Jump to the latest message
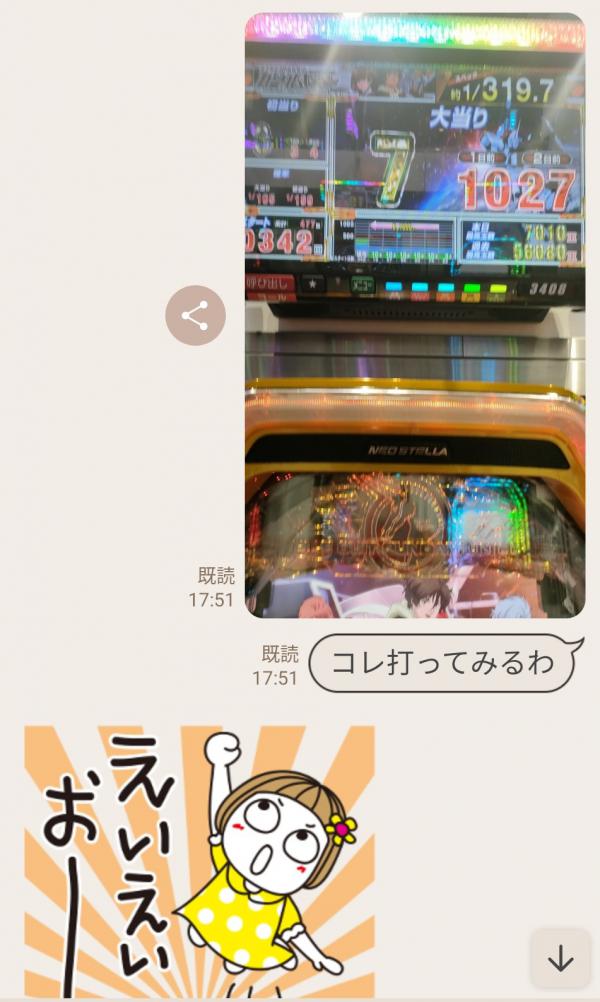The height and width of the screenshot is (1002, 600). point(560,958)
